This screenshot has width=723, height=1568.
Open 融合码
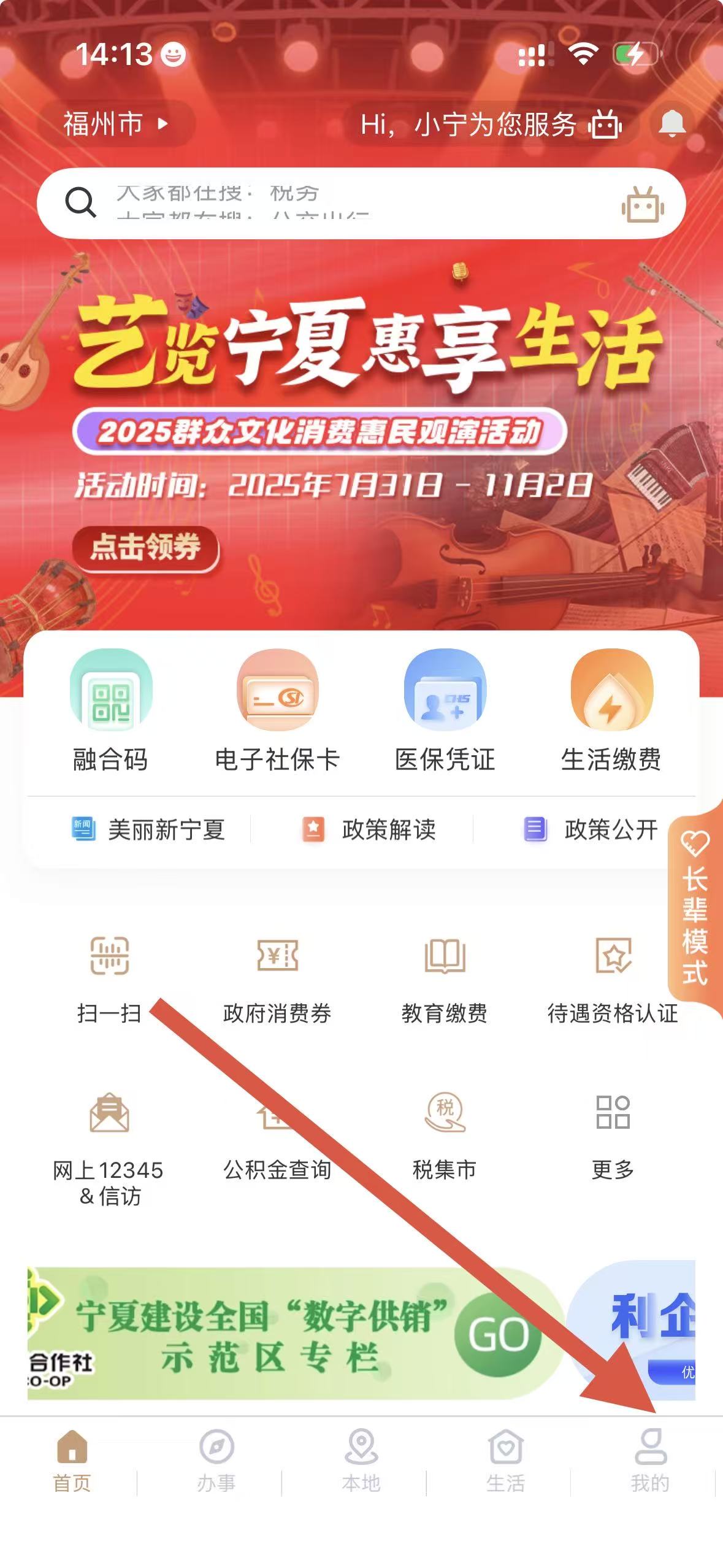[x=111, y=712]
